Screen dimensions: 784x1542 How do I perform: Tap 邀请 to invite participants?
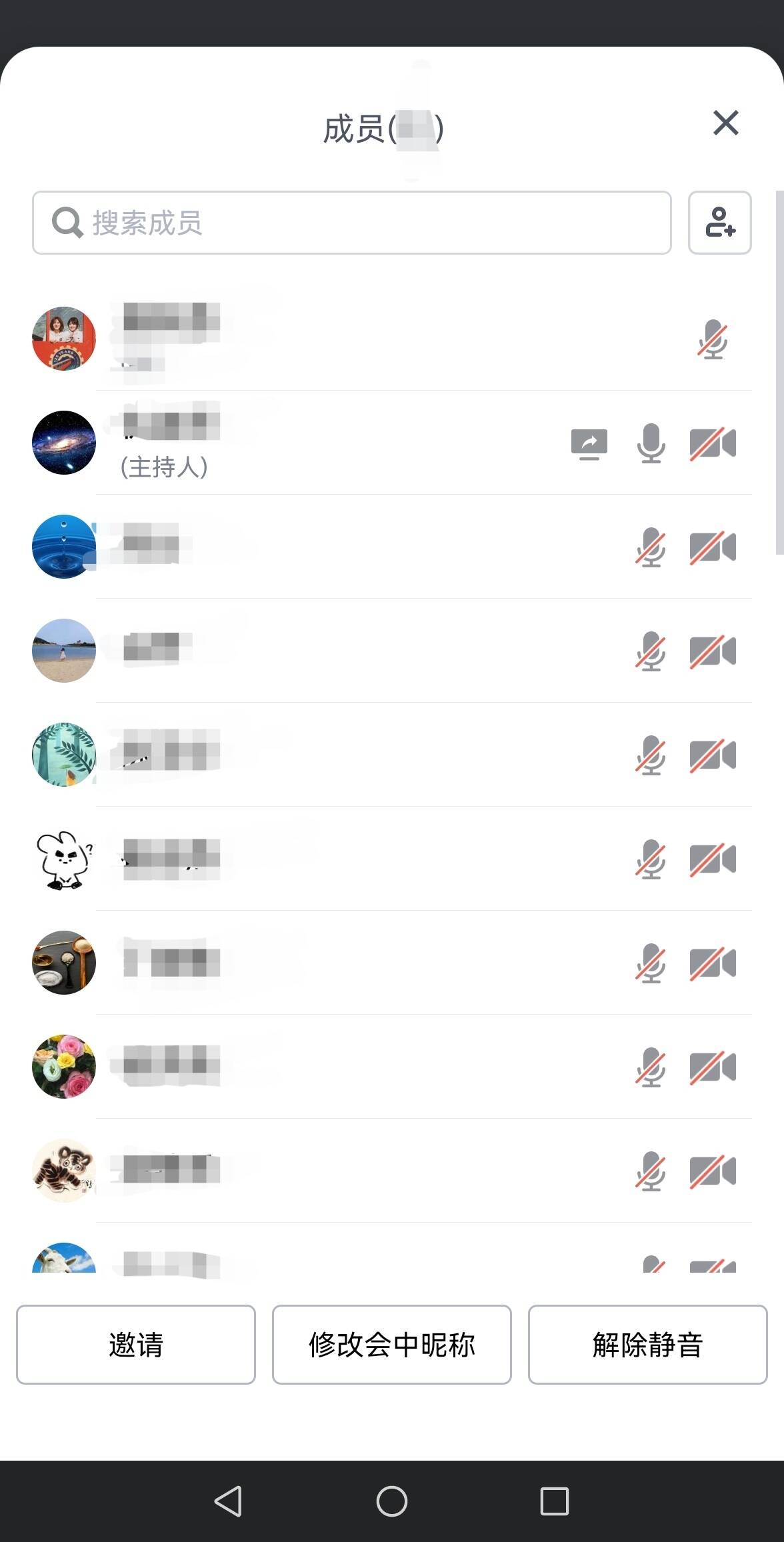tap(136, 1345)
